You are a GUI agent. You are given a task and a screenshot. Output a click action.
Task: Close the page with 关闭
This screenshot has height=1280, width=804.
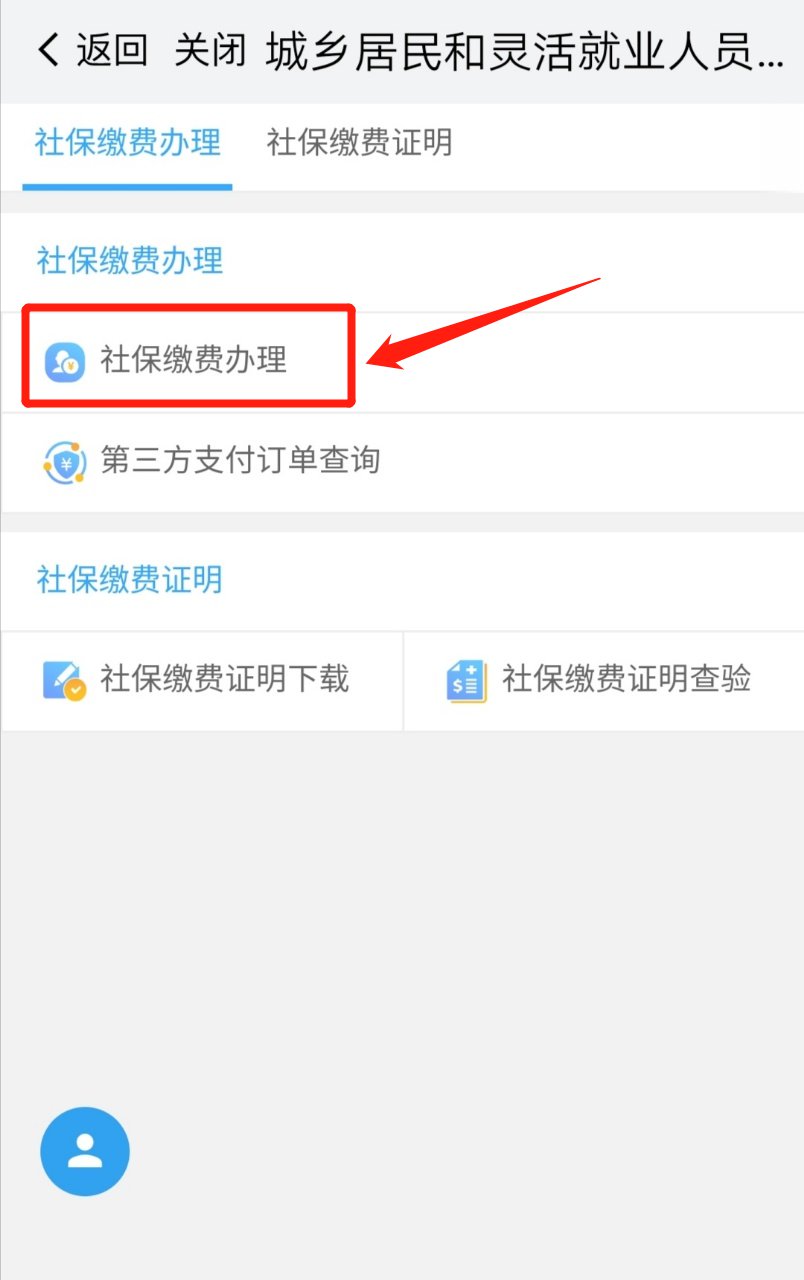pyautogui.click(x=210, y=50)
